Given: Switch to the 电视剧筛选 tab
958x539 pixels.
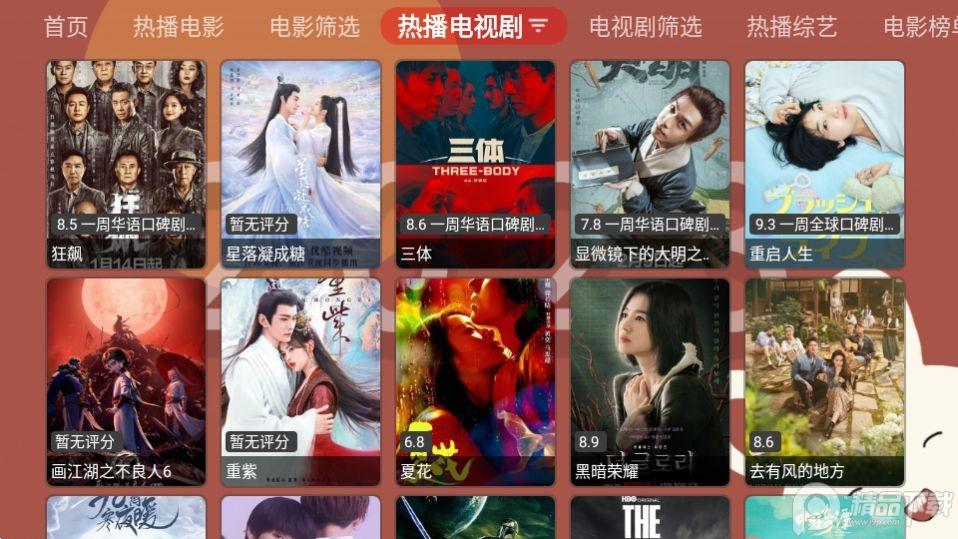Looking at the screenshot, I should click(x=645, y=26).
